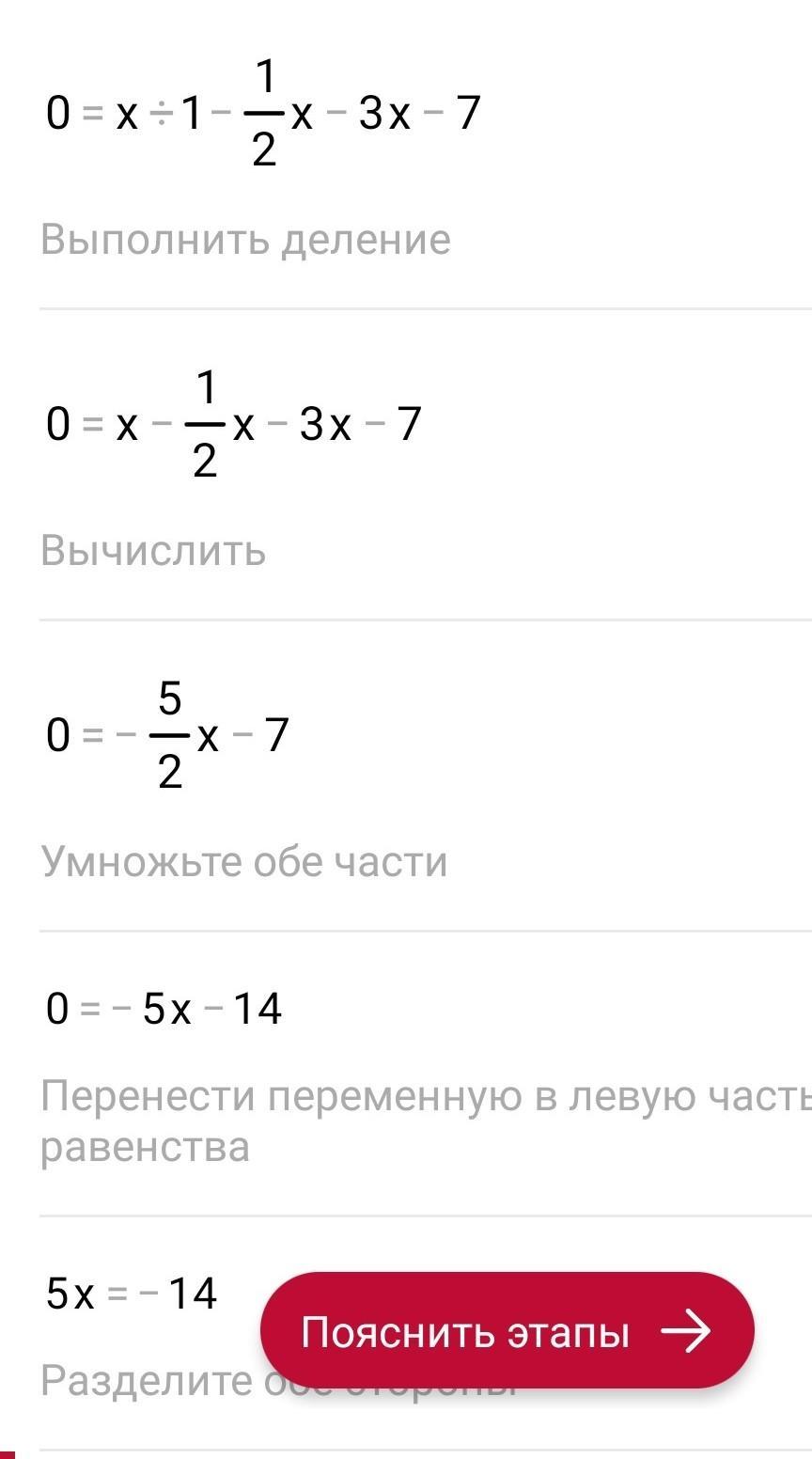Image resolution: width=812 pixels, height=1459 pixels.
Task: Tap the Пояснить этапы button
Action: tap(507, 1331)
